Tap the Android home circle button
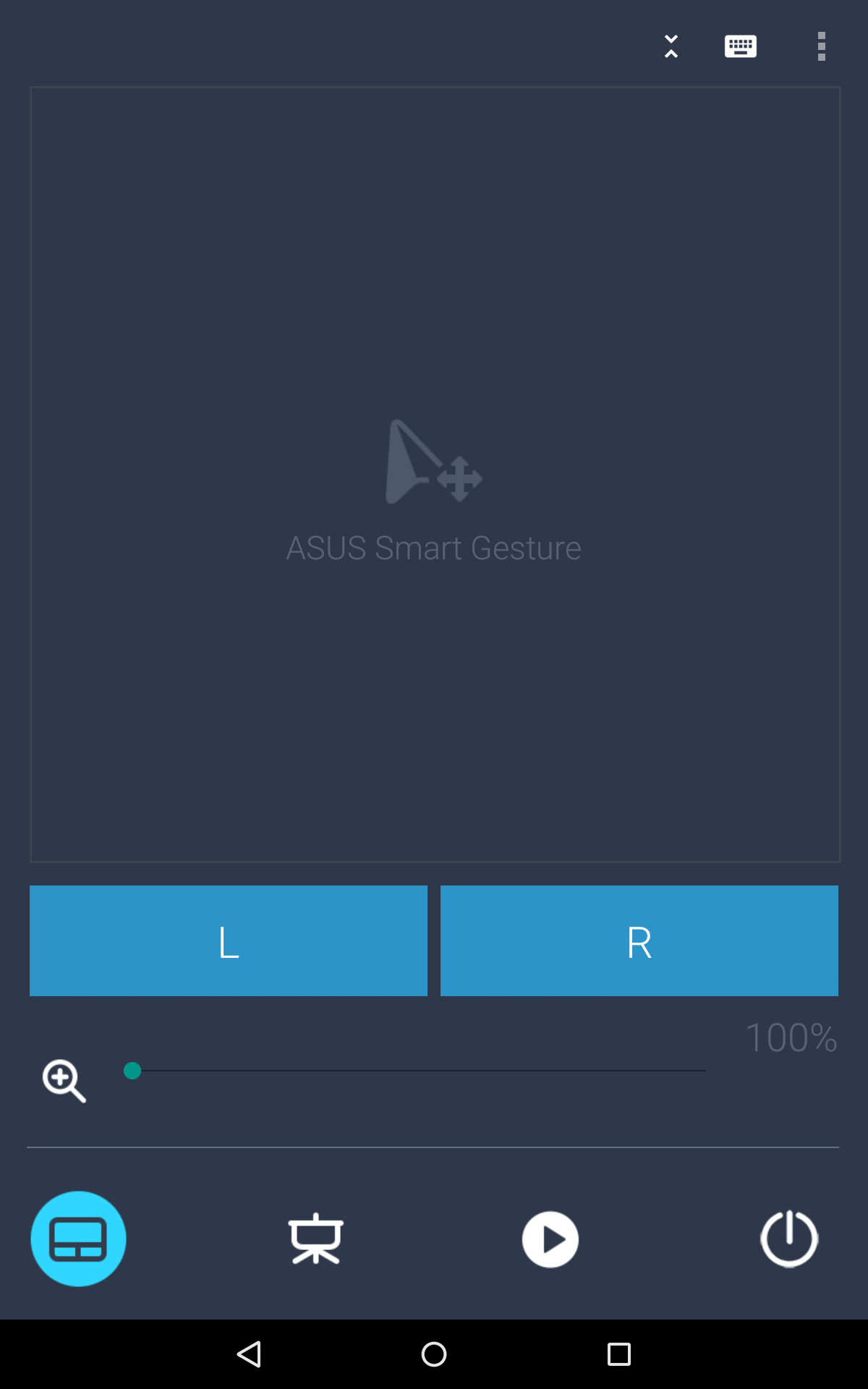Image resolution: width=868 pixels, height=1389 pixels. [x=433, y=1354]
